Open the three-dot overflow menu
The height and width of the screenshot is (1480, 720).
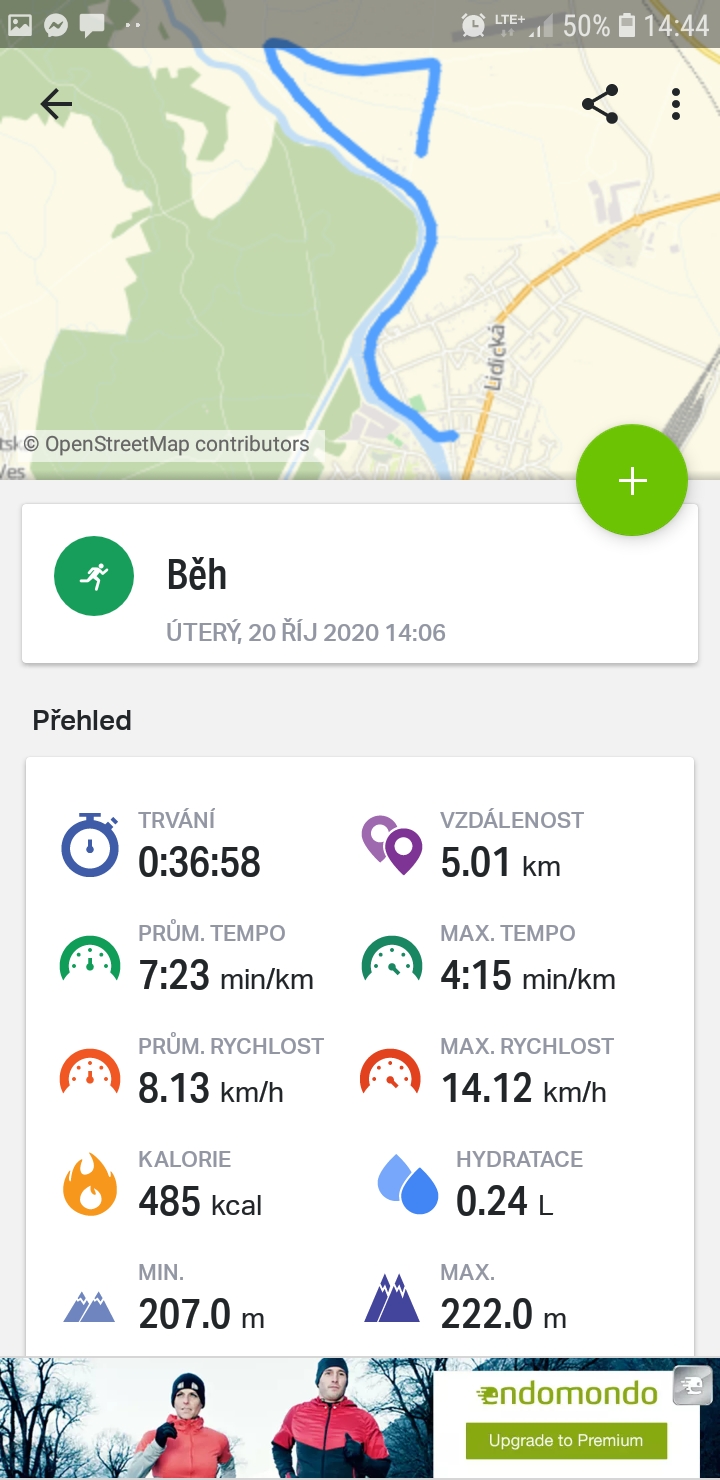coord(676,104)
